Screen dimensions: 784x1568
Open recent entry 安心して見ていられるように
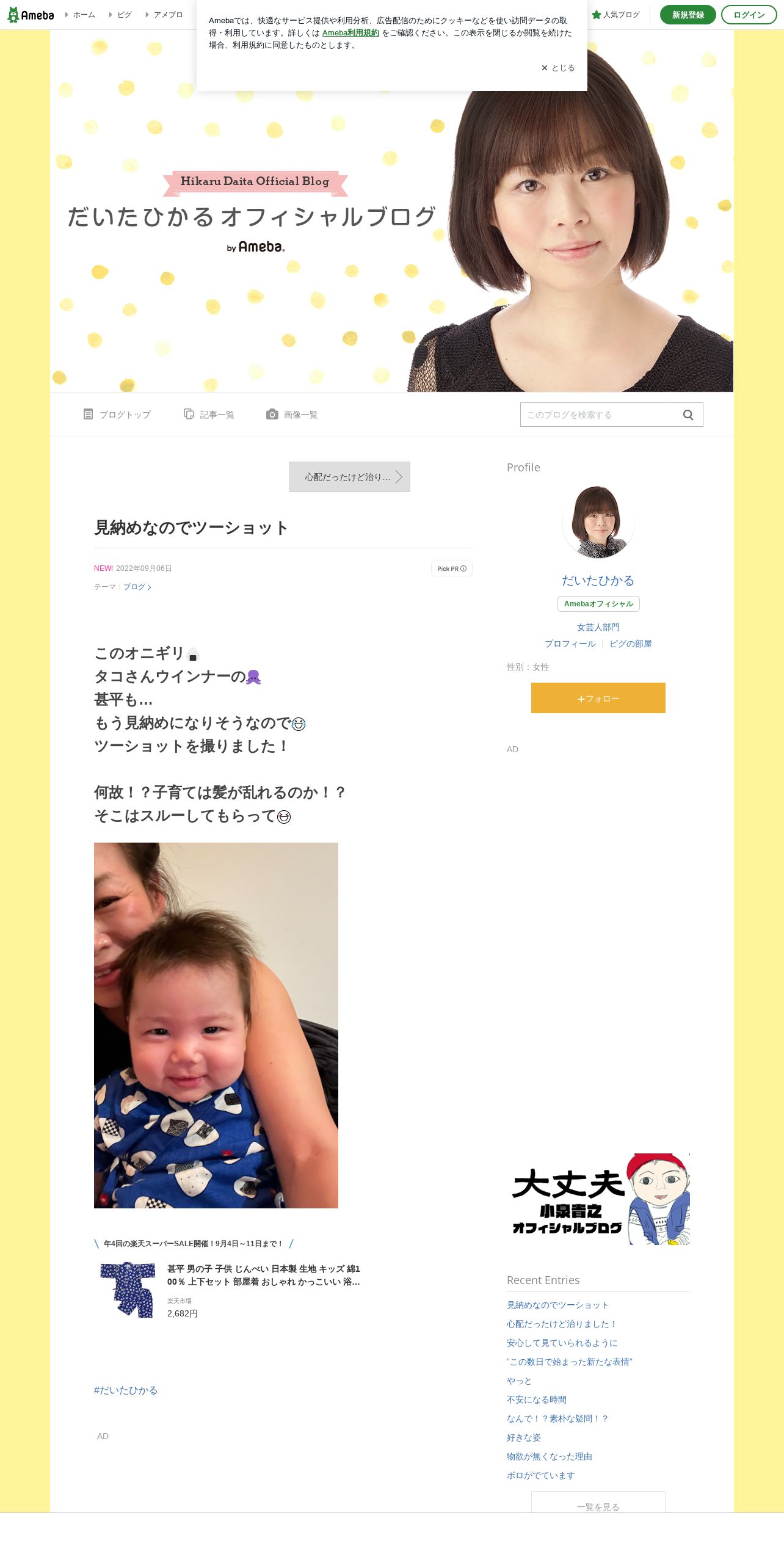562,1343
